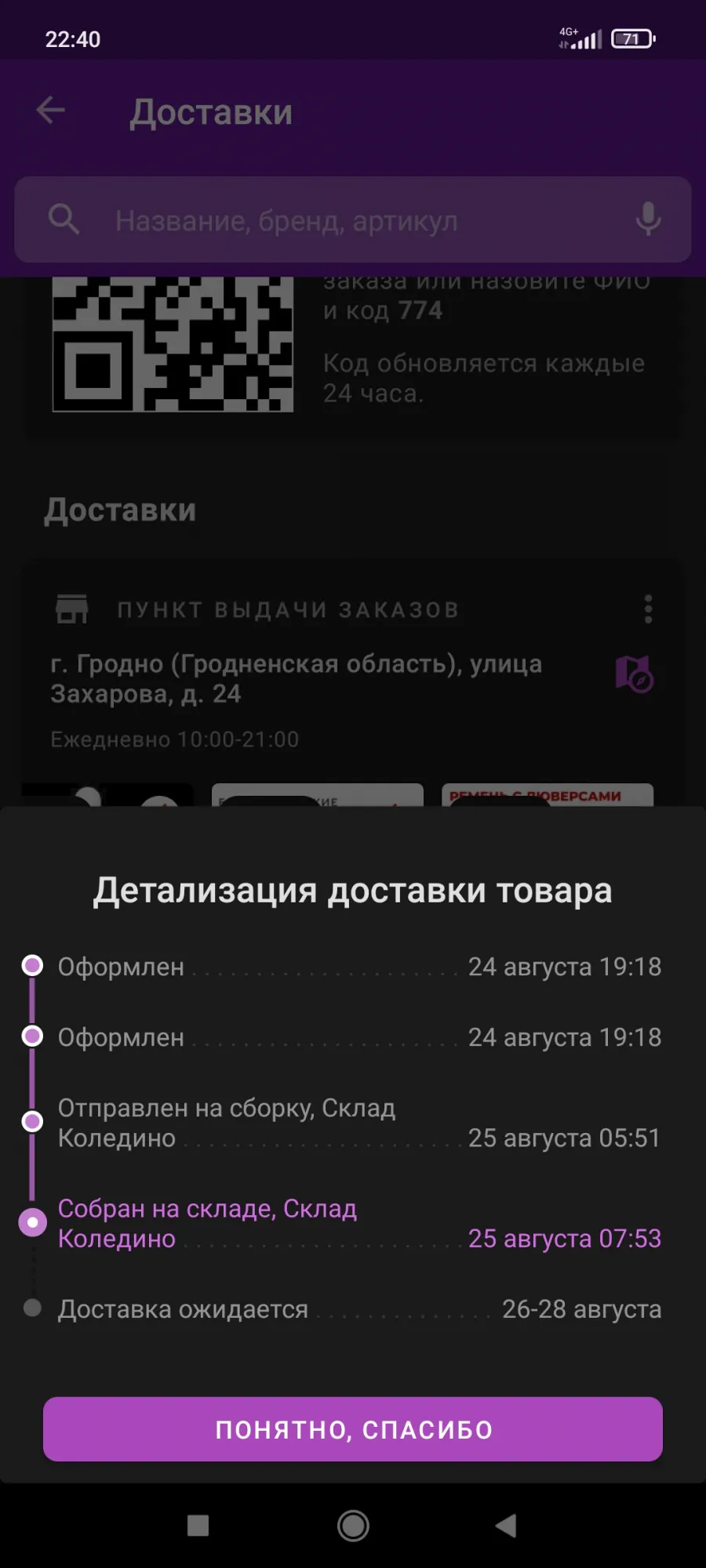Image resolution: width=706 pixels, height=1568 pixels.
Task: Open the overflow menu of the pickup point
Action: tap(648, 609)
